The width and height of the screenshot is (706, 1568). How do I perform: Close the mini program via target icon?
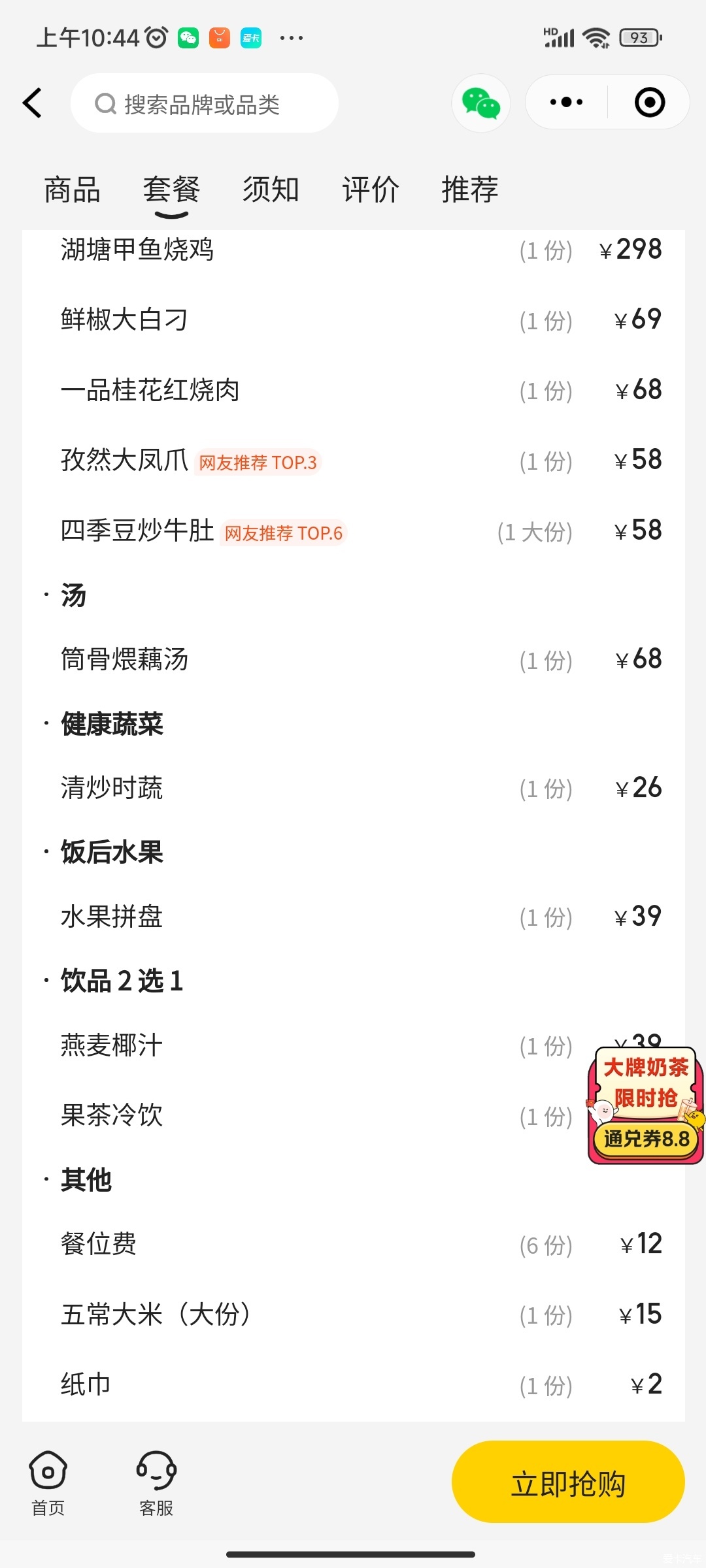pos(649,103)
